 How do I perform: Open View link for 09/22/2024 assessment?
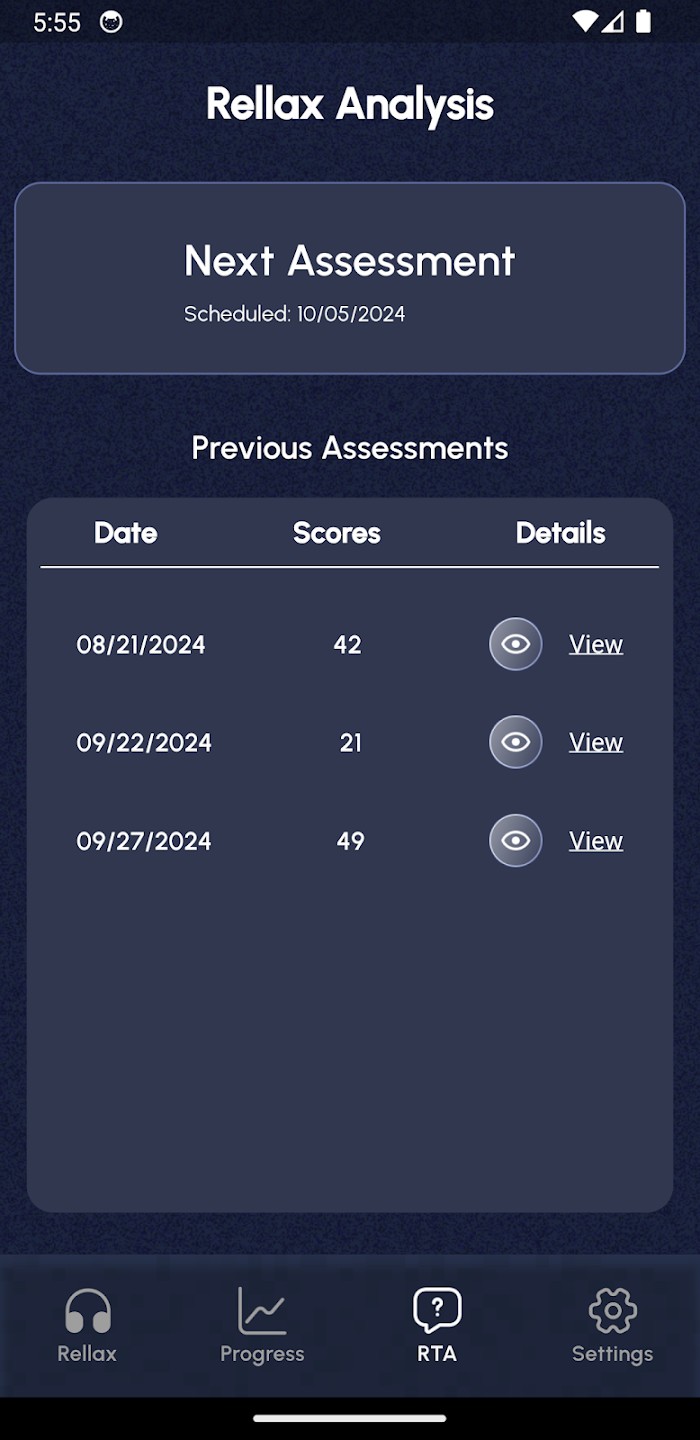596,742
